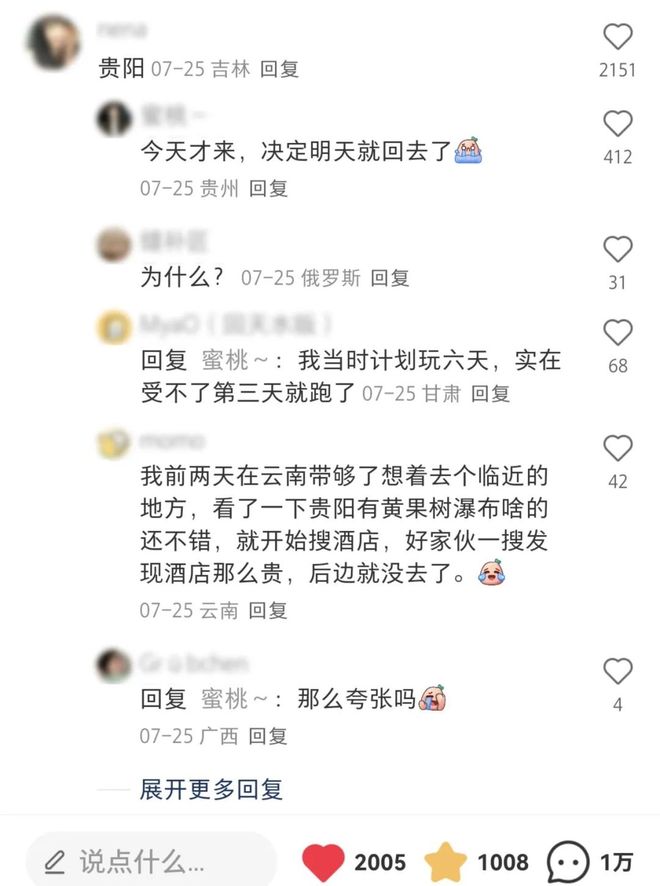Reply to the 贵阳 comment from 吉林

coord(279,69)
